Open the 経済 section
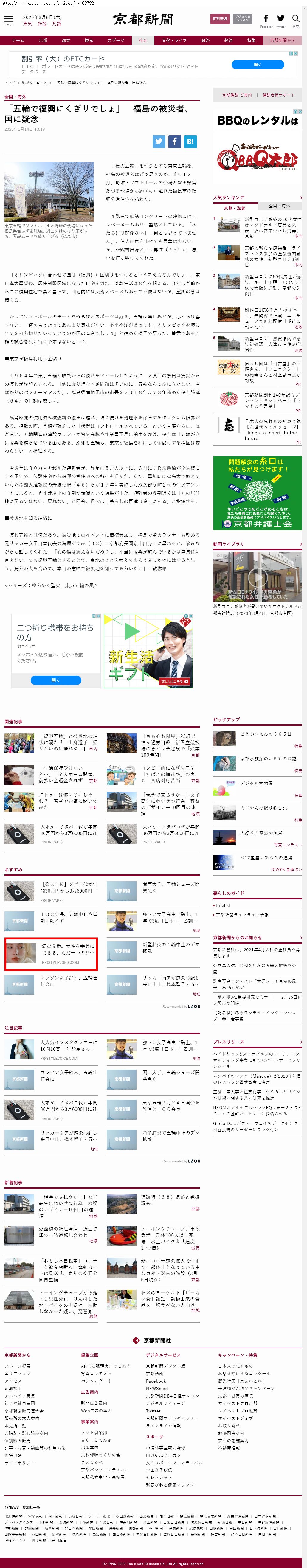The image size is (307, 1568). point(228,40)
